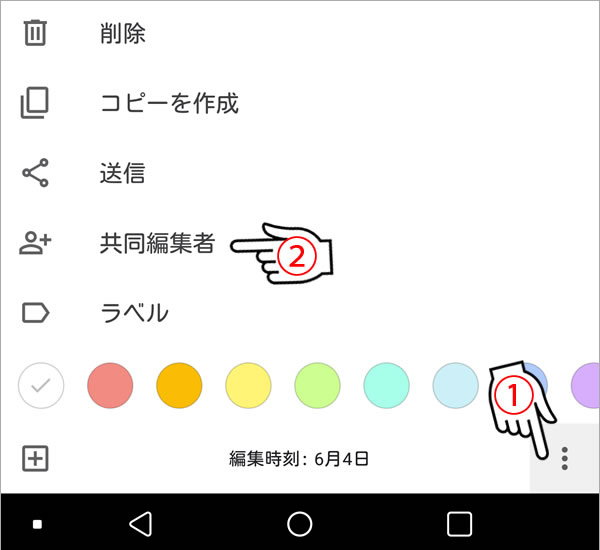Set the note color to purple

(x=588, y=384)
